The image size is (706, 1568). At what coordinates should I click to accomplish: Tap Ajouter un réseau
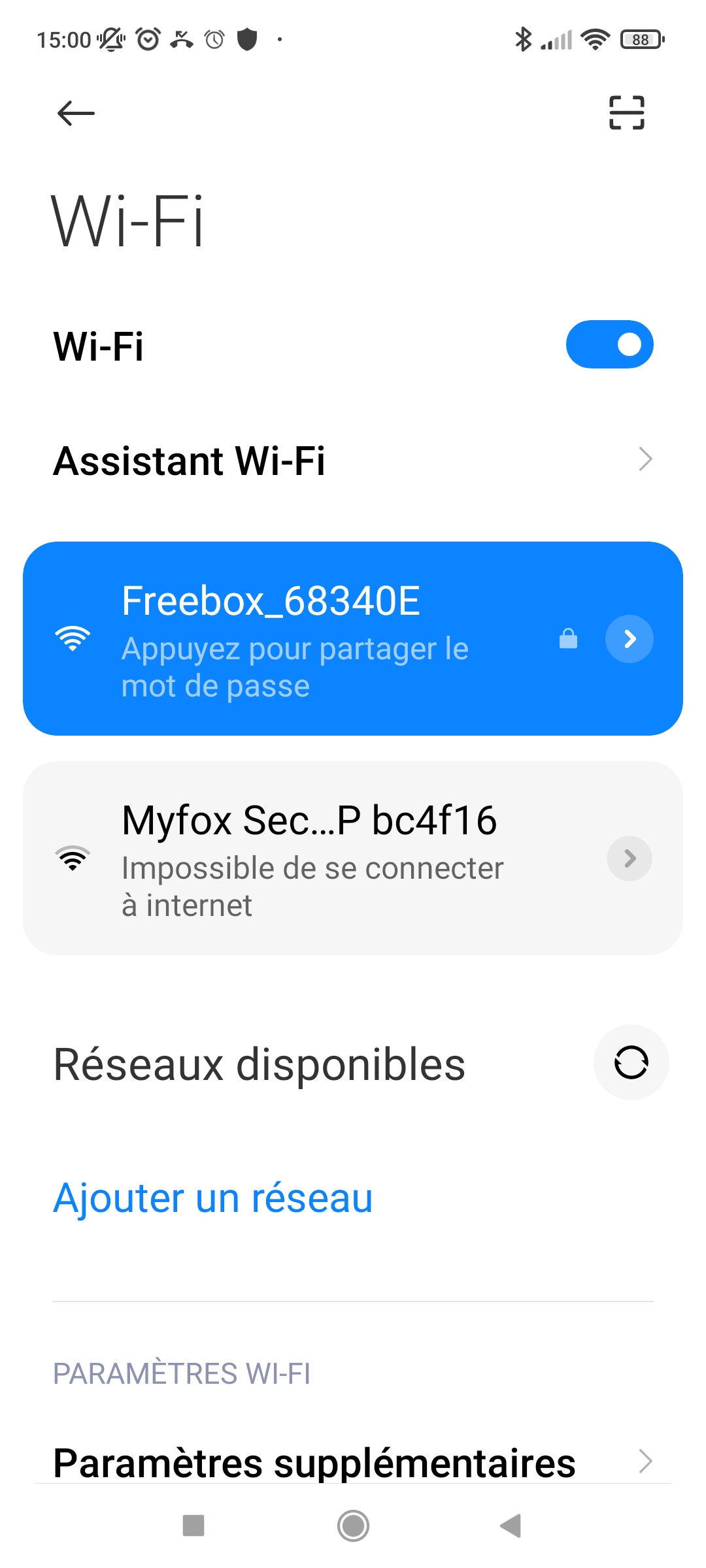click(x=213, y=1198)
